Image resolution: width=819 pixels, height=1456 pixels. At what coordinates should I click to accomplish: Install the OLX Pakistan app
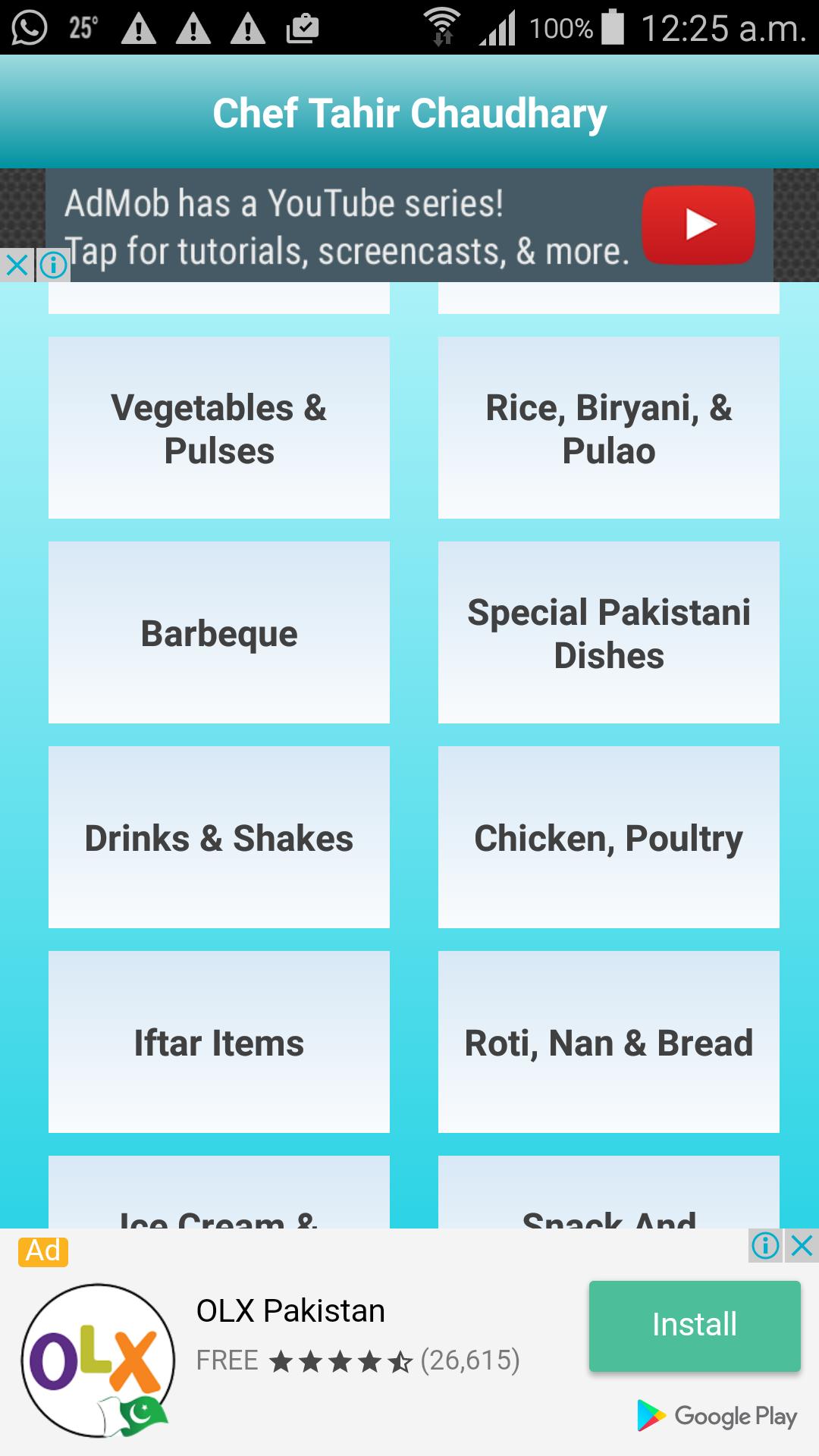(695, 1326)
